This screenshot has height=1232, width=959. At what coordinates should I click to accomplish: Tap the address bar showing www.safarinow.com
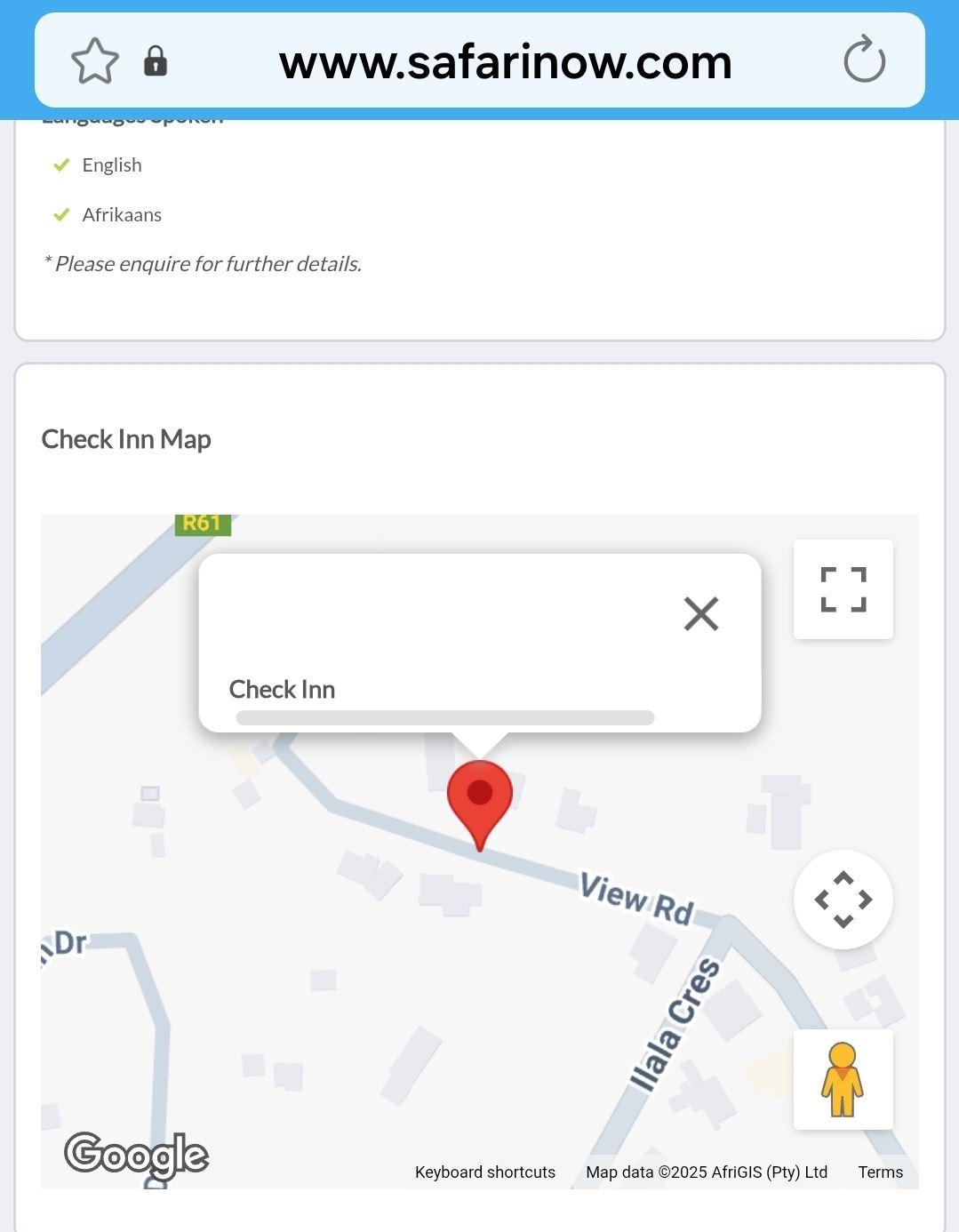point(505,61)
